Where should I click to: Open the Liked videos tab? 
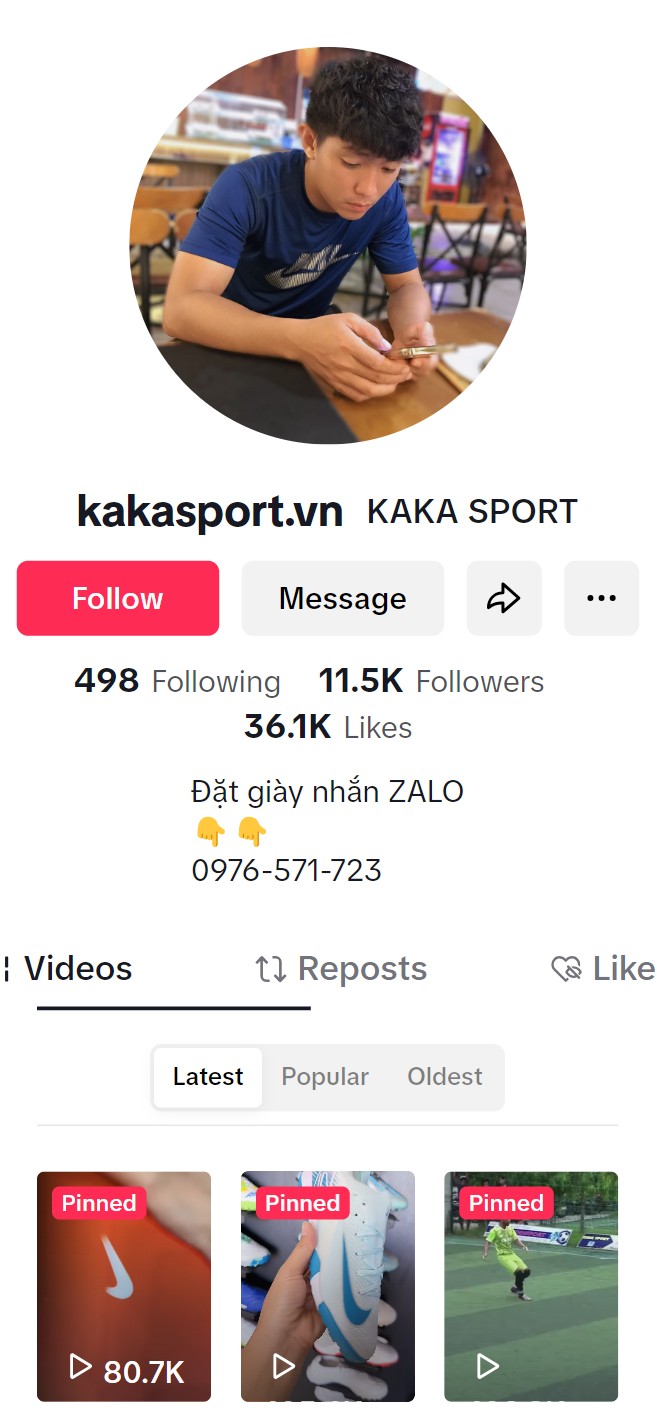[604, 968]
